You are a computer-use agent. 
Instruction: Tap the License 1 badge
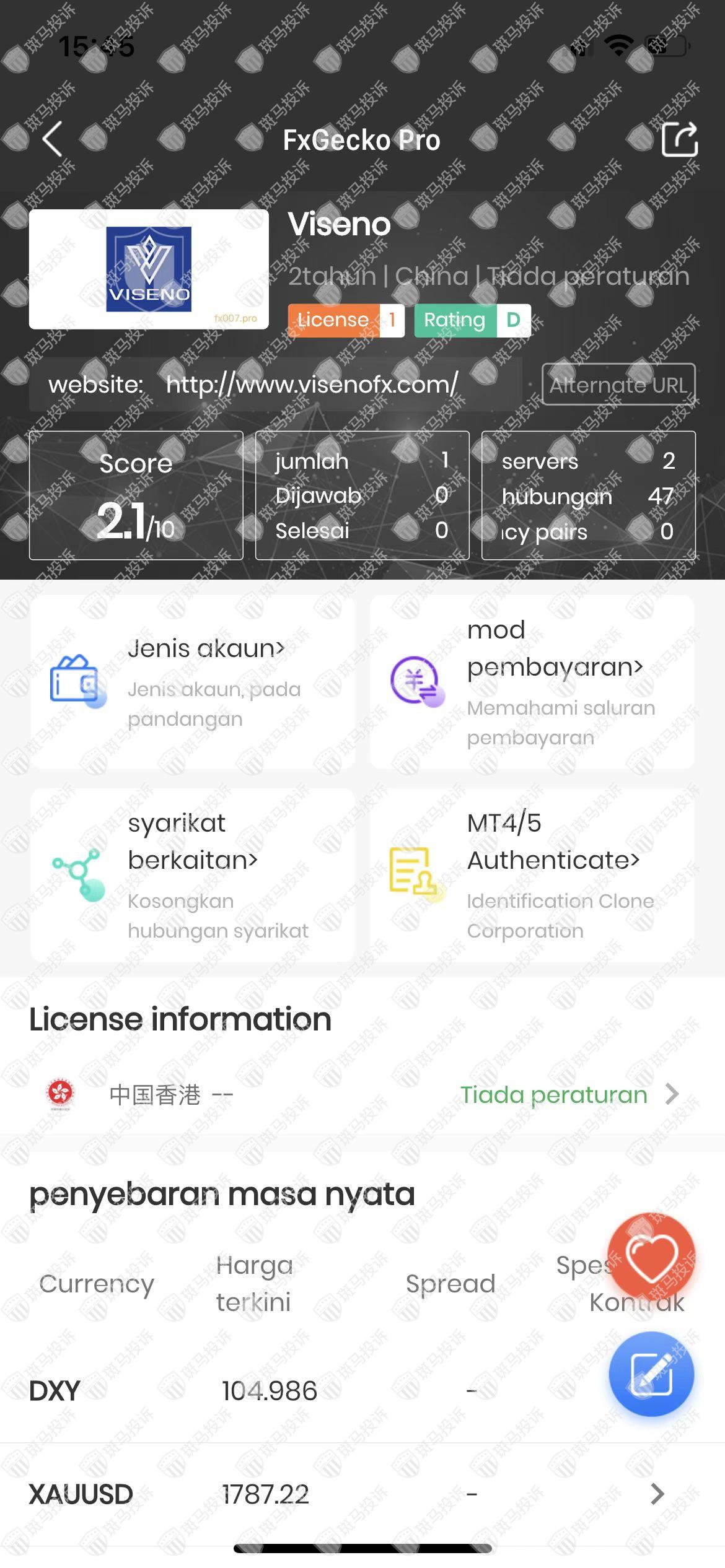click(x=346, y=320)
